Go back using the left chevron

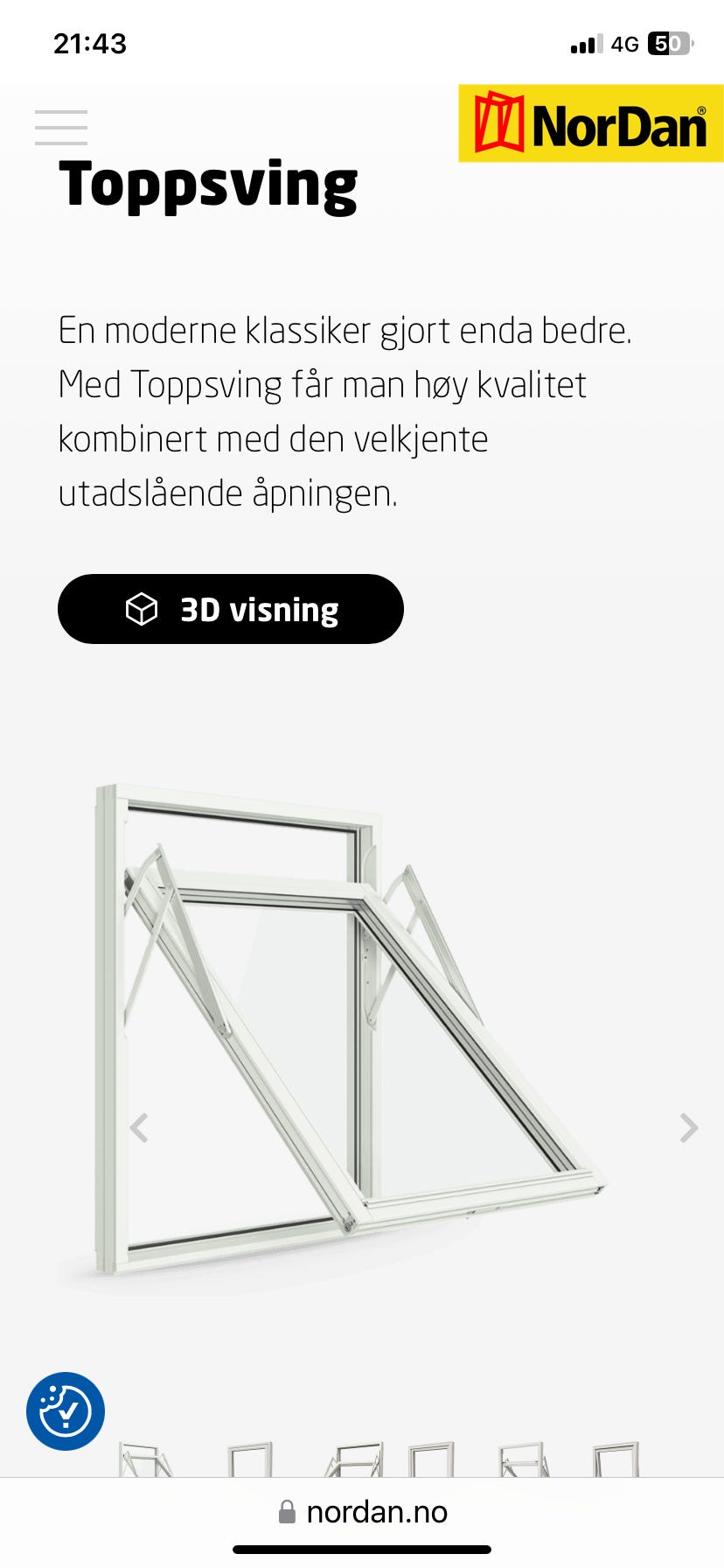click(x=136, y=1129)
